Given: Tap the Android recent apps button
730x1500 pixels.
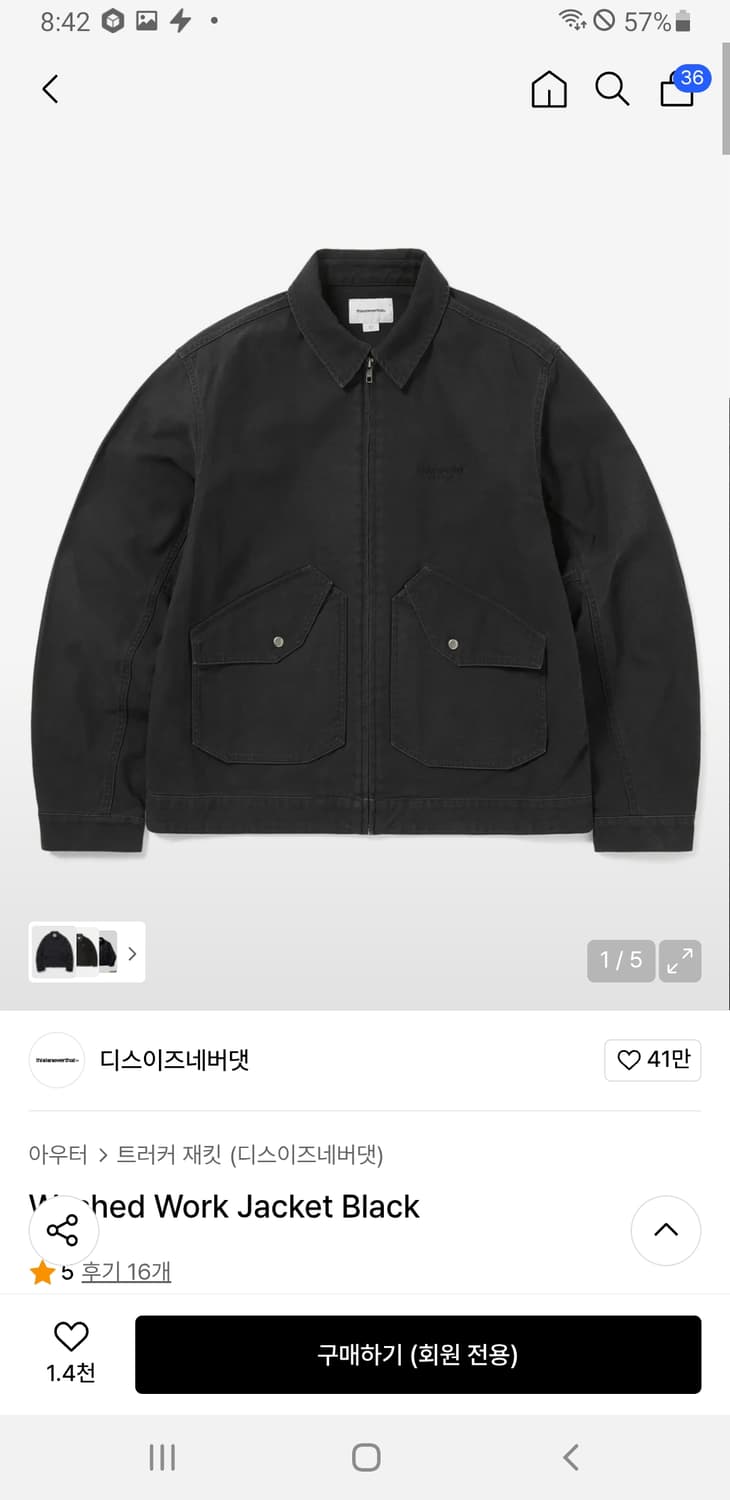Looking at the screenshot, I should [161, 1457].
